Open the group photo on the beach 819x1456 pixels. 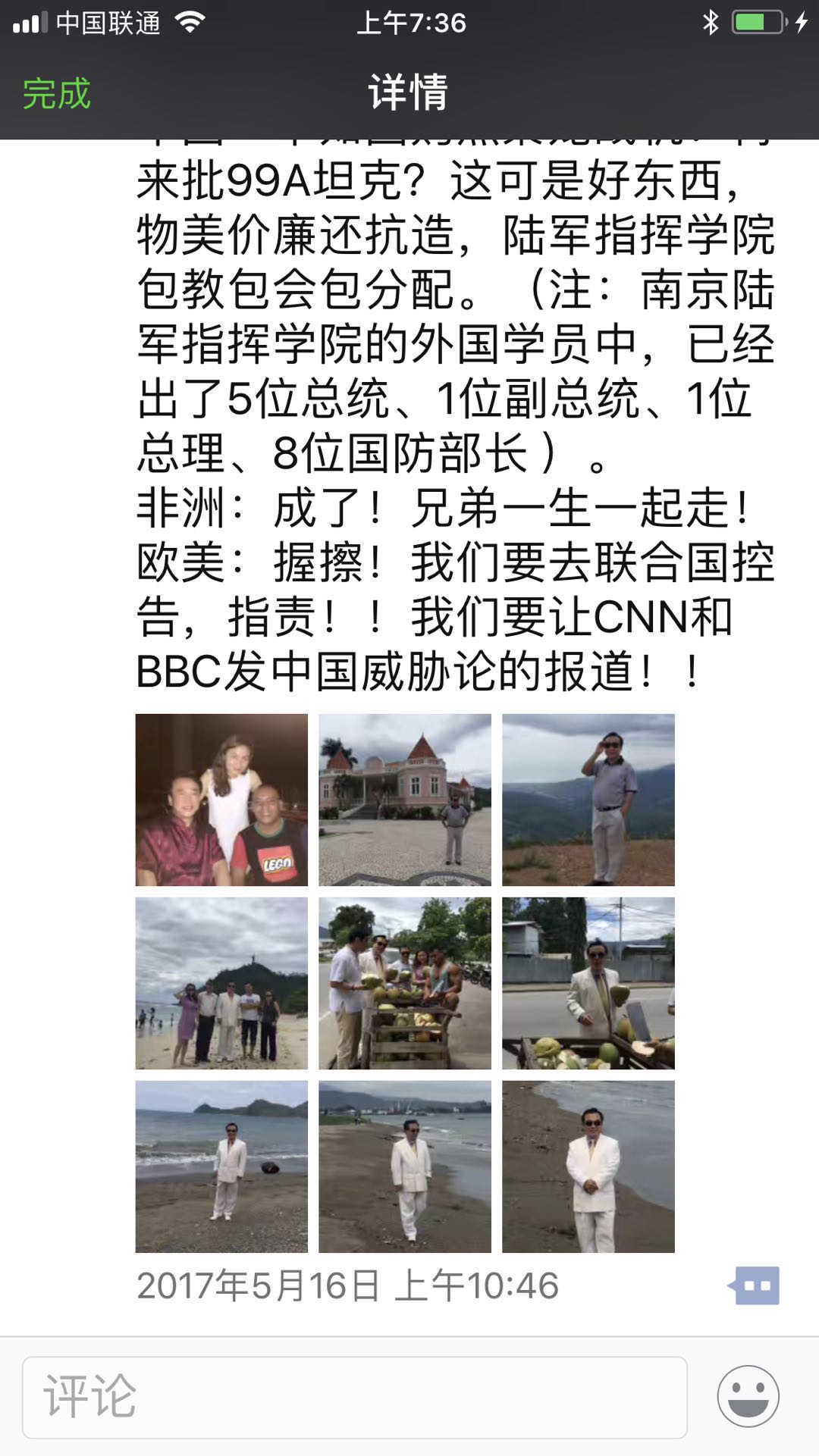coord(221,983)
